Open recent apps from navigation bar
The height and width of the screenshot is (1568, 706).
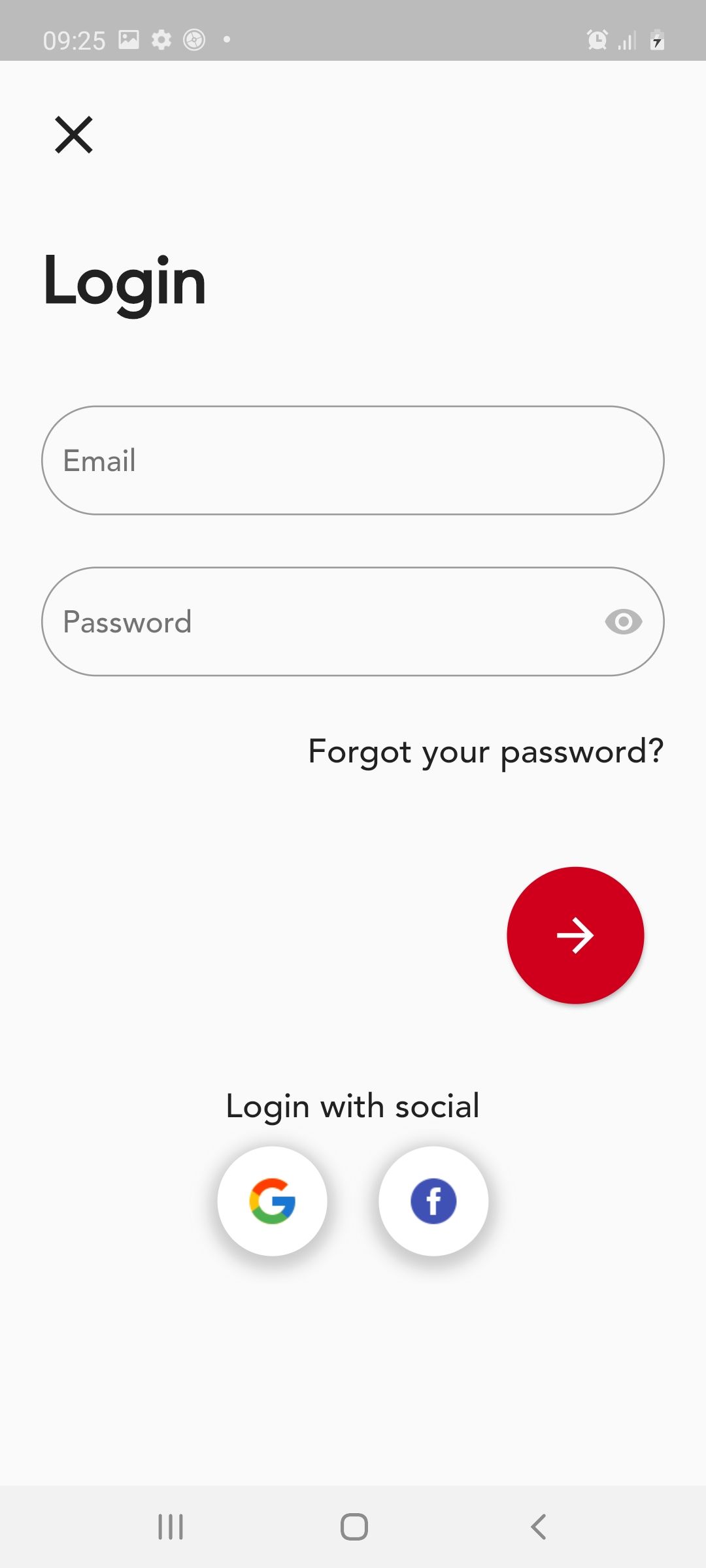pos(171,1527)
